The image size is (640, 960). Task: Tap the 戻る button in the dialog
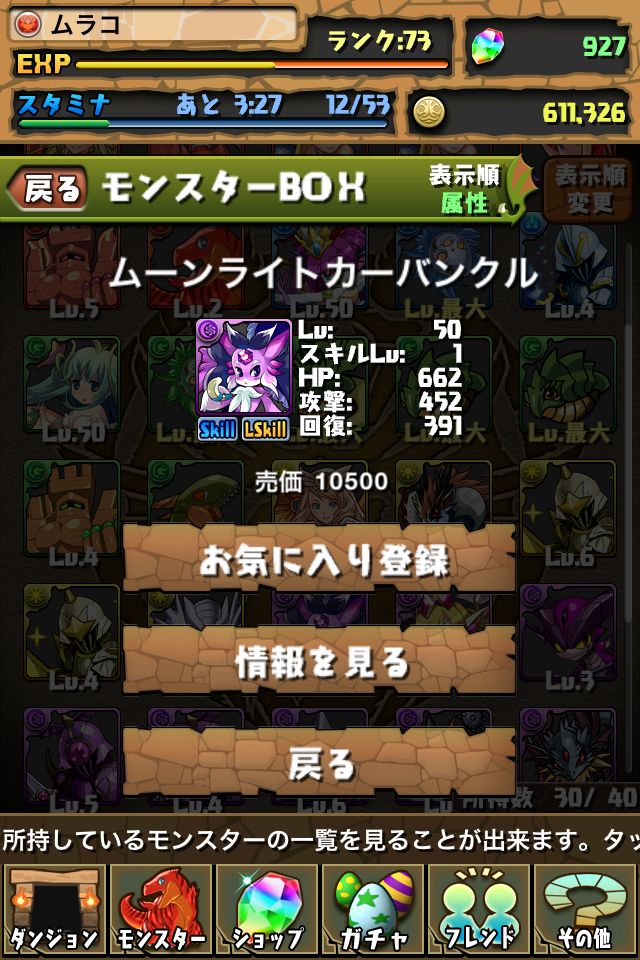pos(320,763)
